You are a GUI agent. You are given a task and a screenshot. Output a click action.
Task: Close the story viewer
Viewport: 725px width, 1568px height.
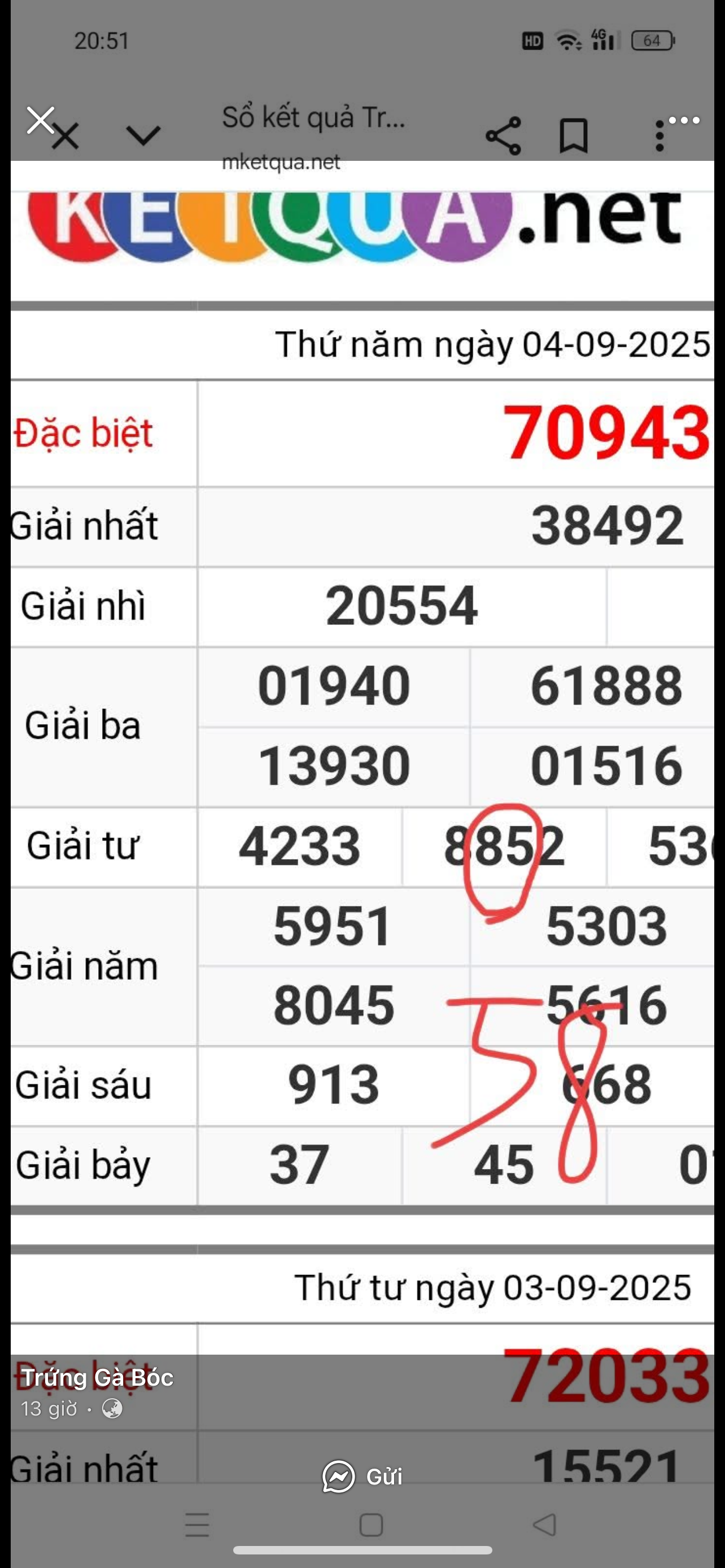(40, 120)
